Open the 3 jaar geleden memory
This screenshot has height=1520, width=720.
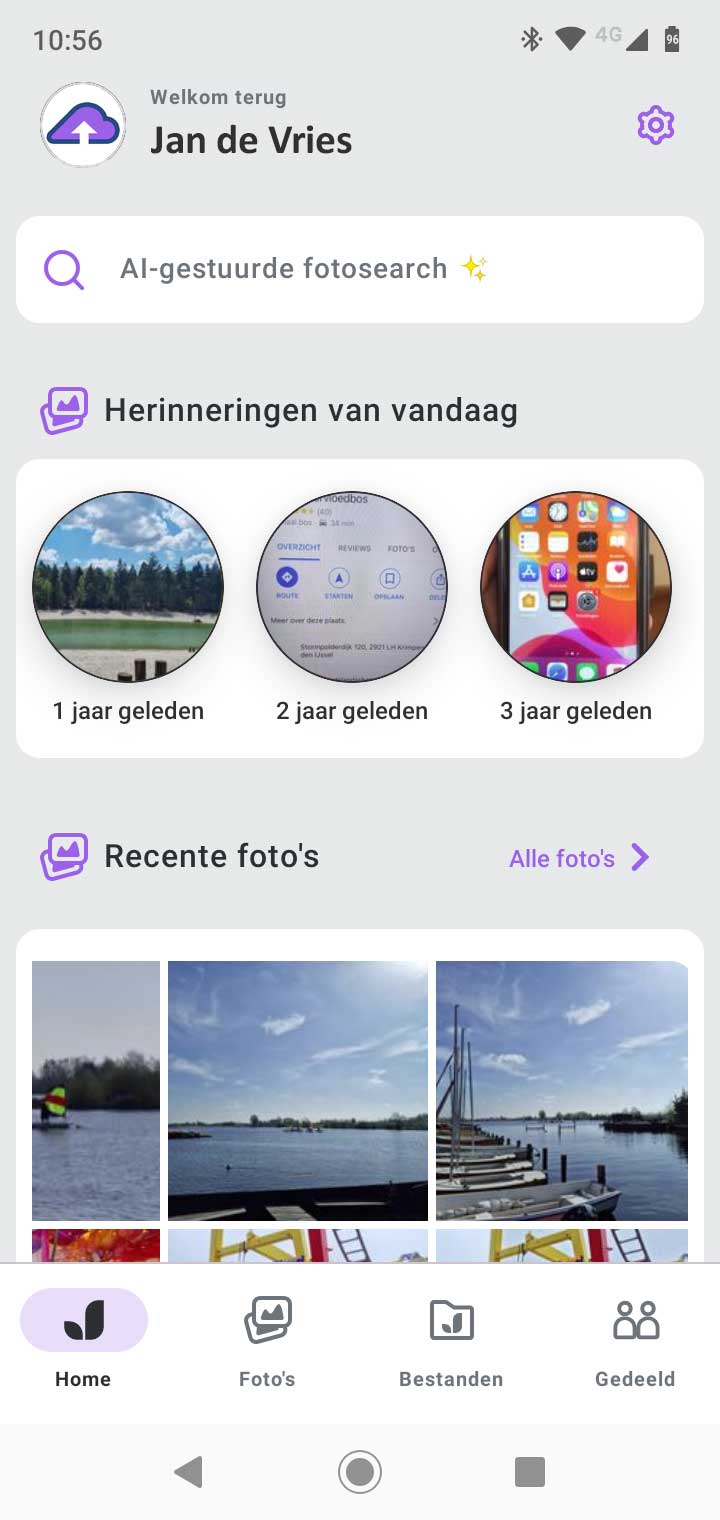[x=576, y=587]
